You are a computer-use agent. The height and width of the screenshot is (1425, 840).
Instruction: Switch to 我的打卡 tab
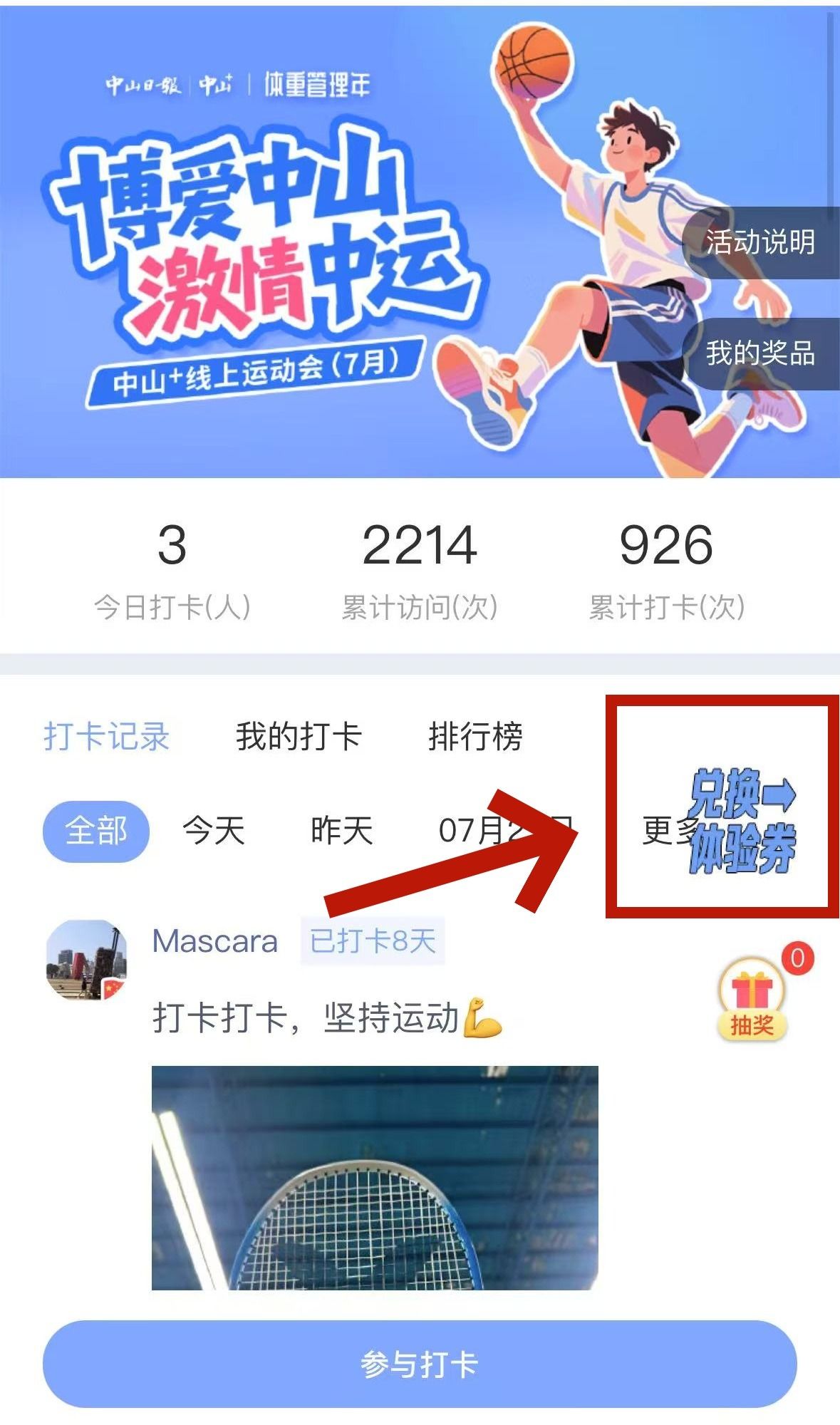(299, 736)
